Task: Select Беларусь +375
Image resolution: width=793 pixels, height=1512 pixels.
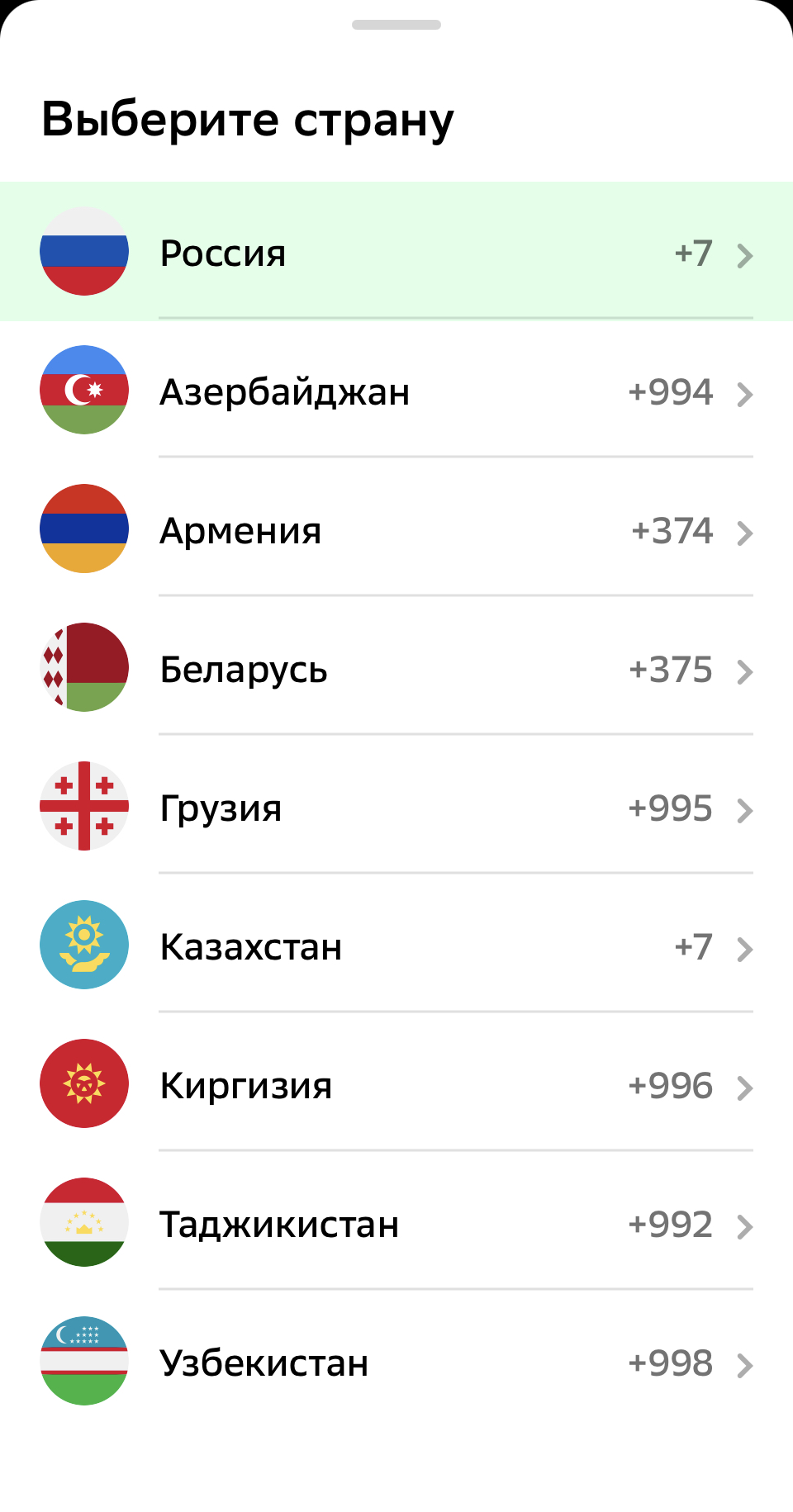Action: (x=396, y=668)
